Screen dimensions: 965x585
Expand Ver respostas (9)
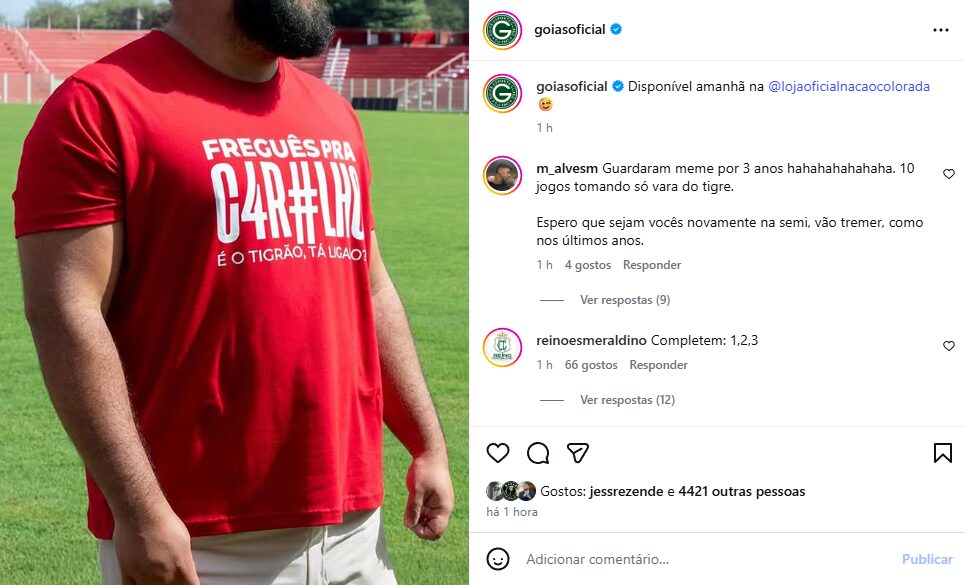point(624,300)
